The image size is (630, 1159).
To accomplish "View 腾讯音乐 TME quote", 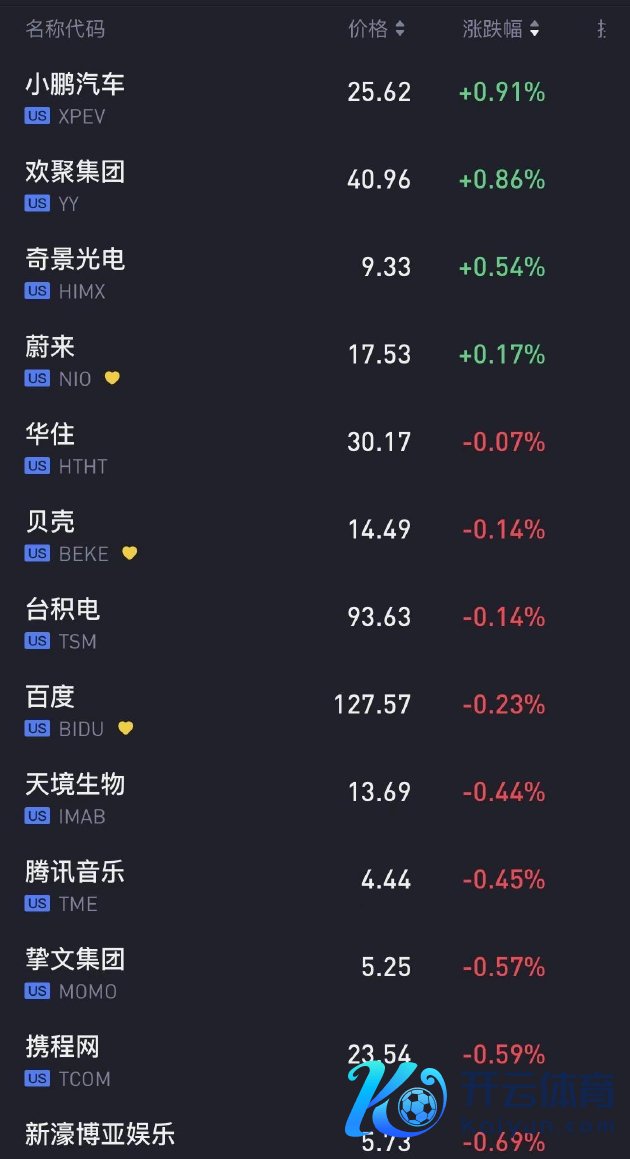I will coord(315,886).
